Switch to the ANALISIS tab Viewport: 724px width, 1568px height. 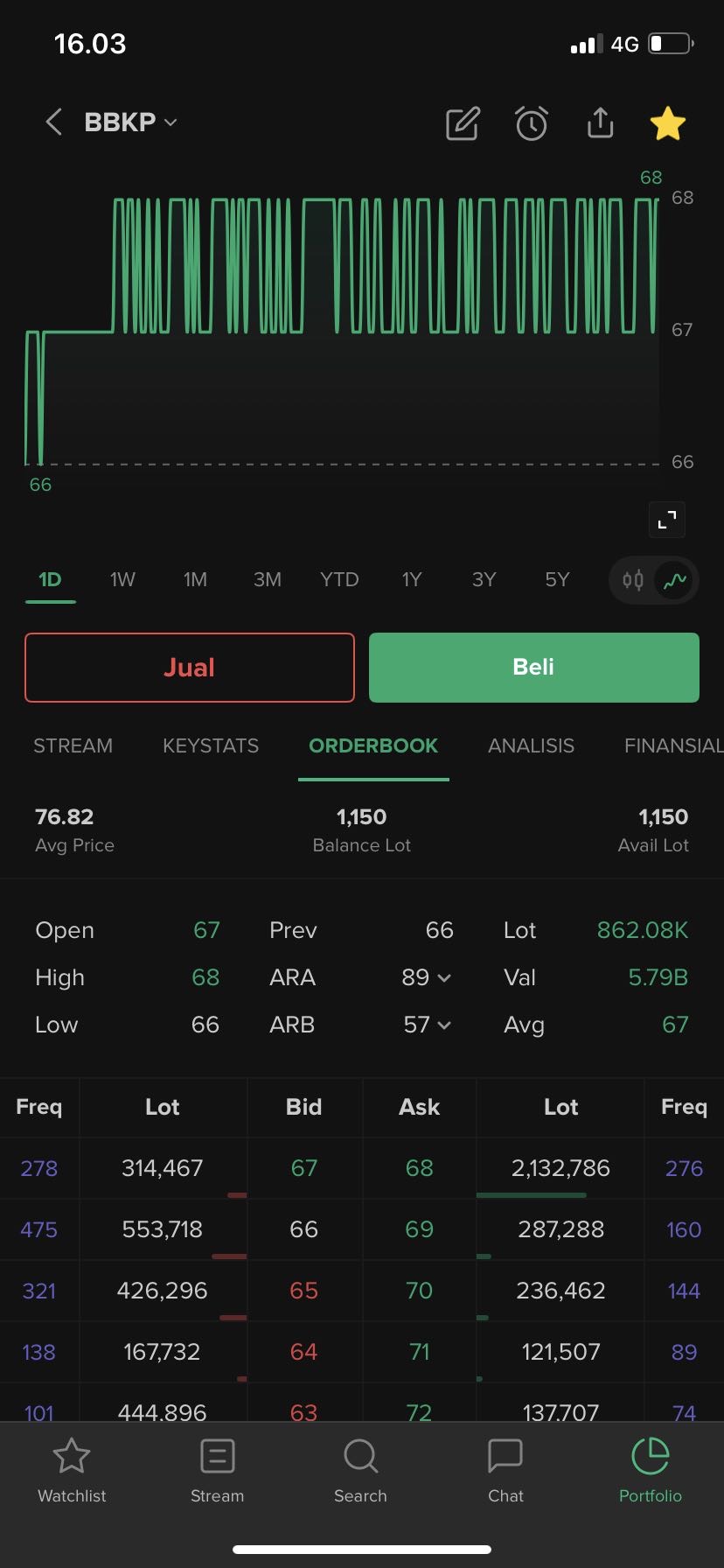click(x=531, y=745)
